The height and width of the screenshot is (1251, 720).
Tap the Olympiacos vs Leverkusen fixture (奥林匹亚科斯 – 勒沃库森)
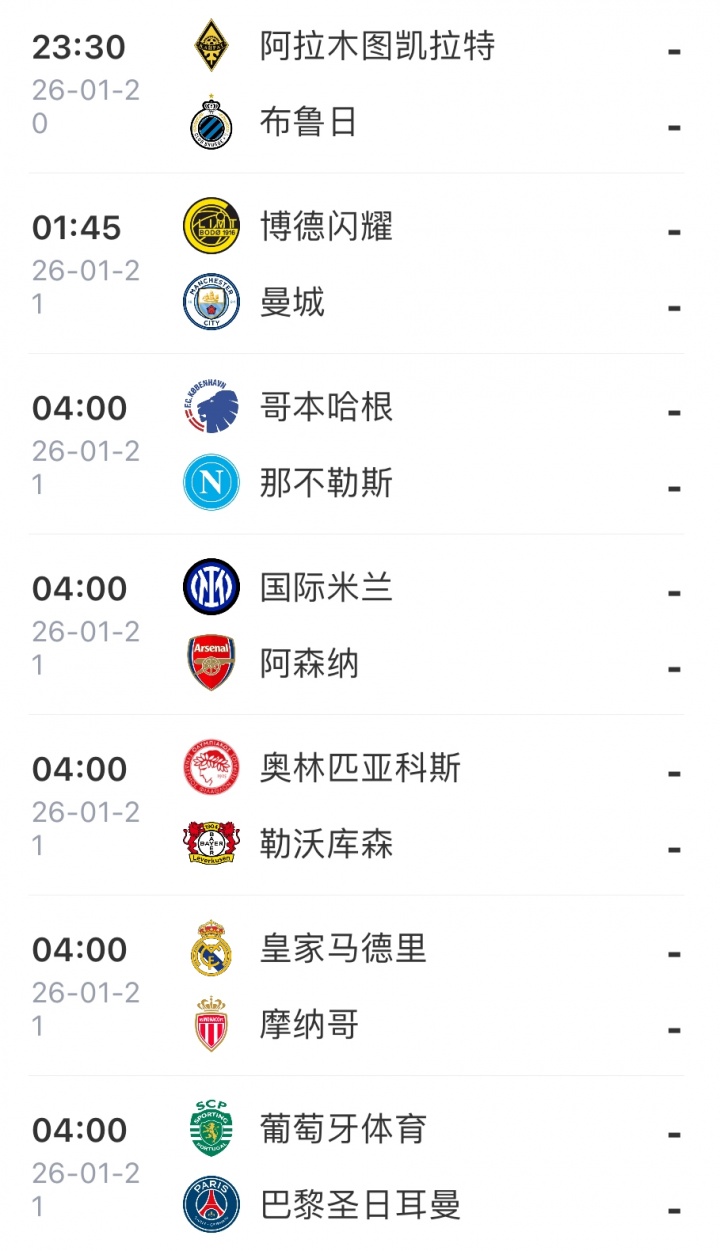coord(360,808)
